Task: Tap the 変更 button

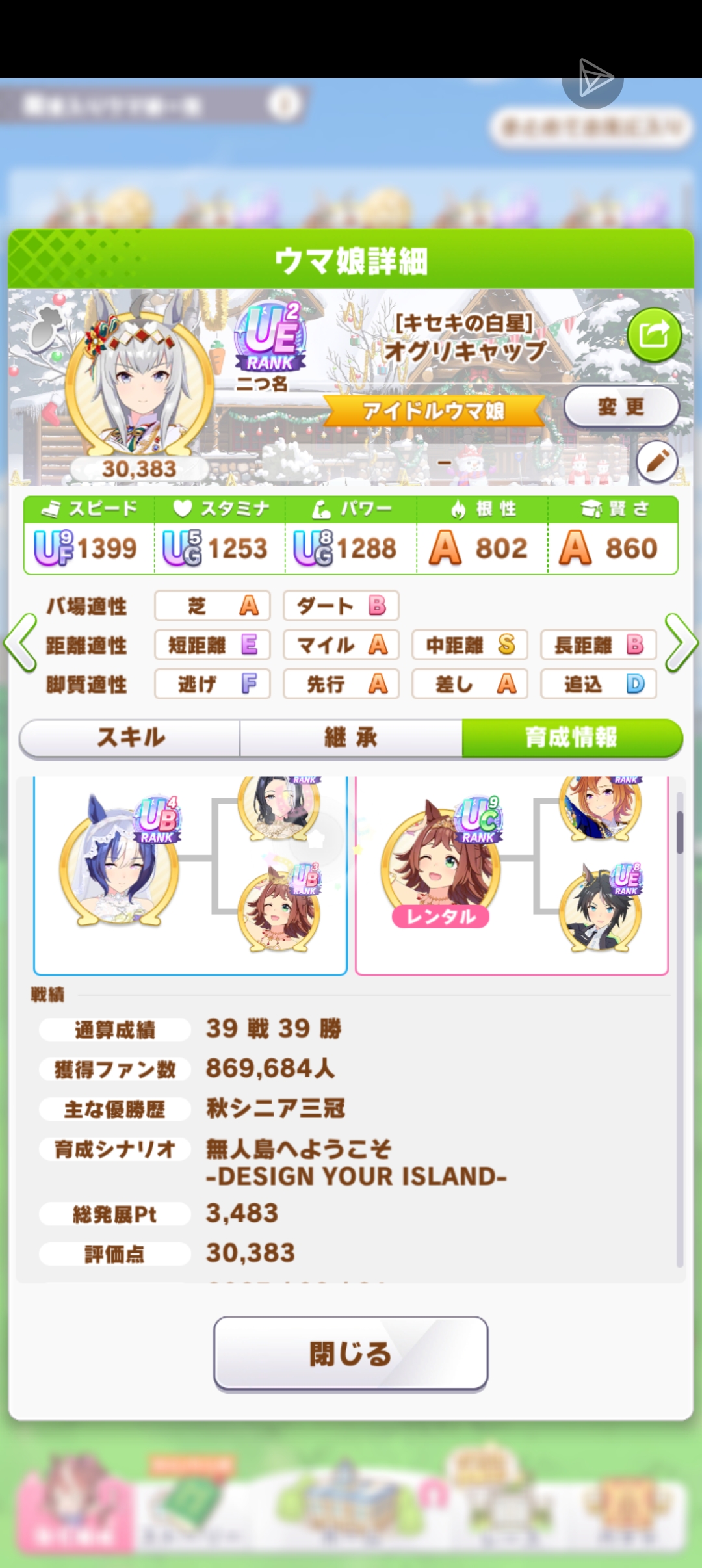Action: 621,407
